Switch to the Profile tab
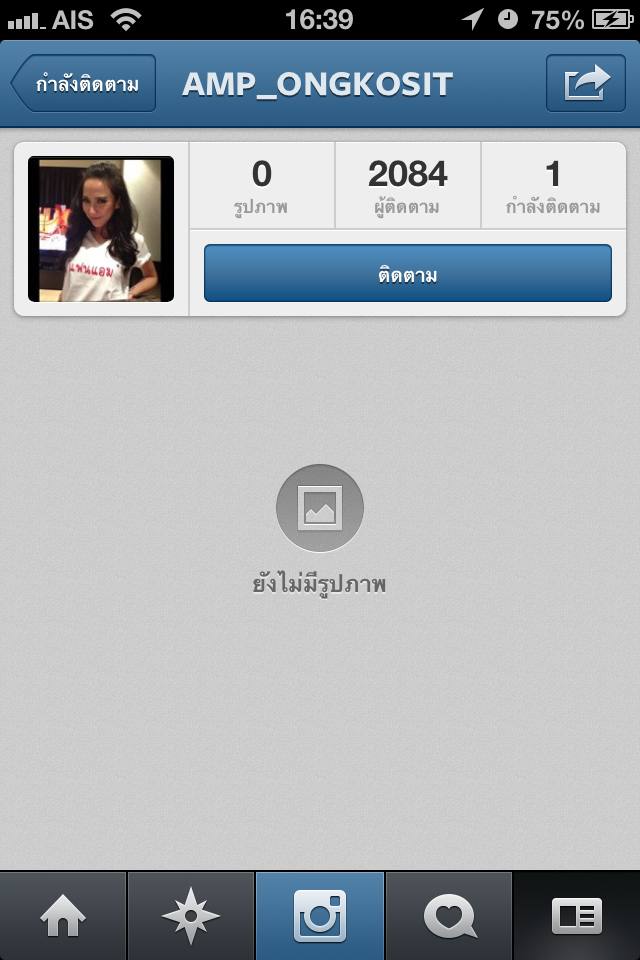 [x=576, y=916]
